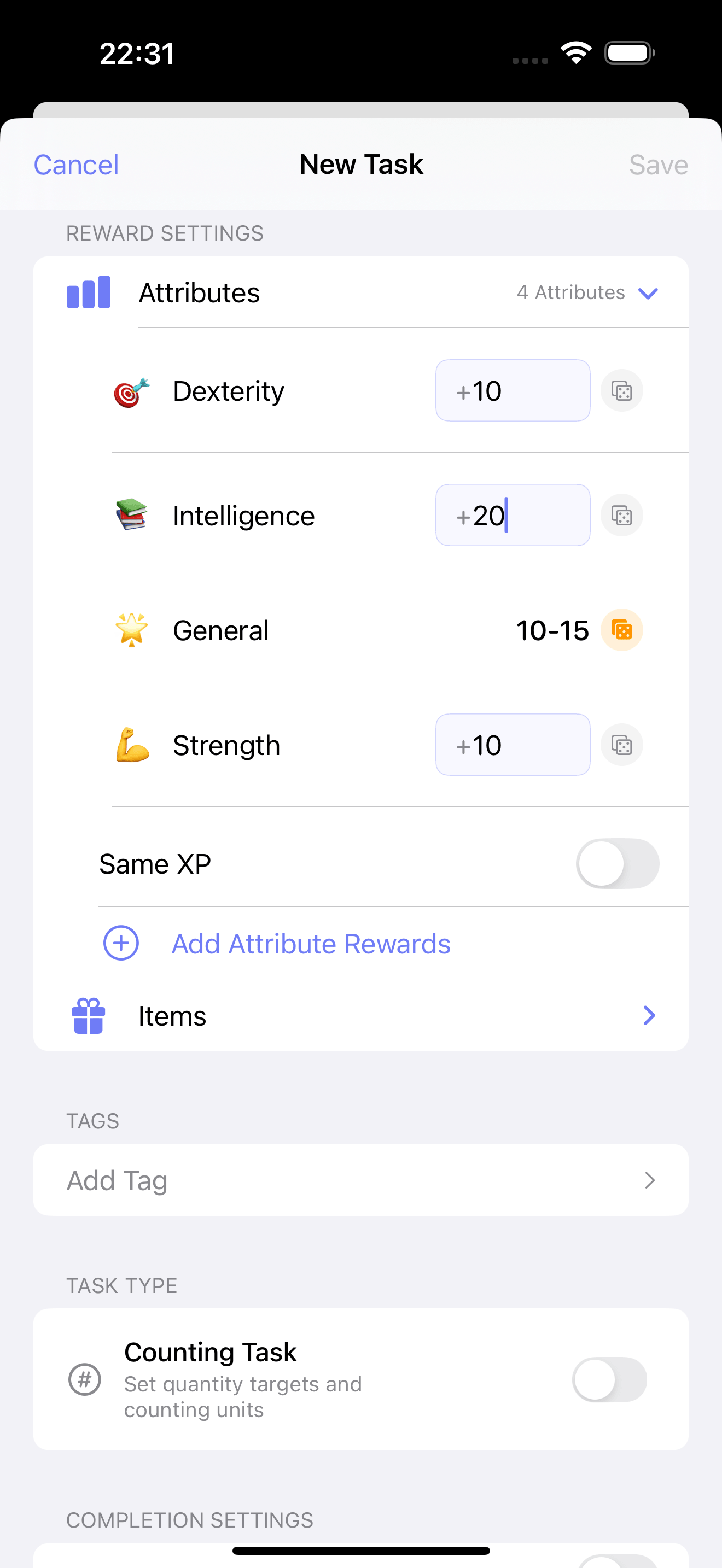
Task: Cancel creating the new task
Action: pos(76,165)
